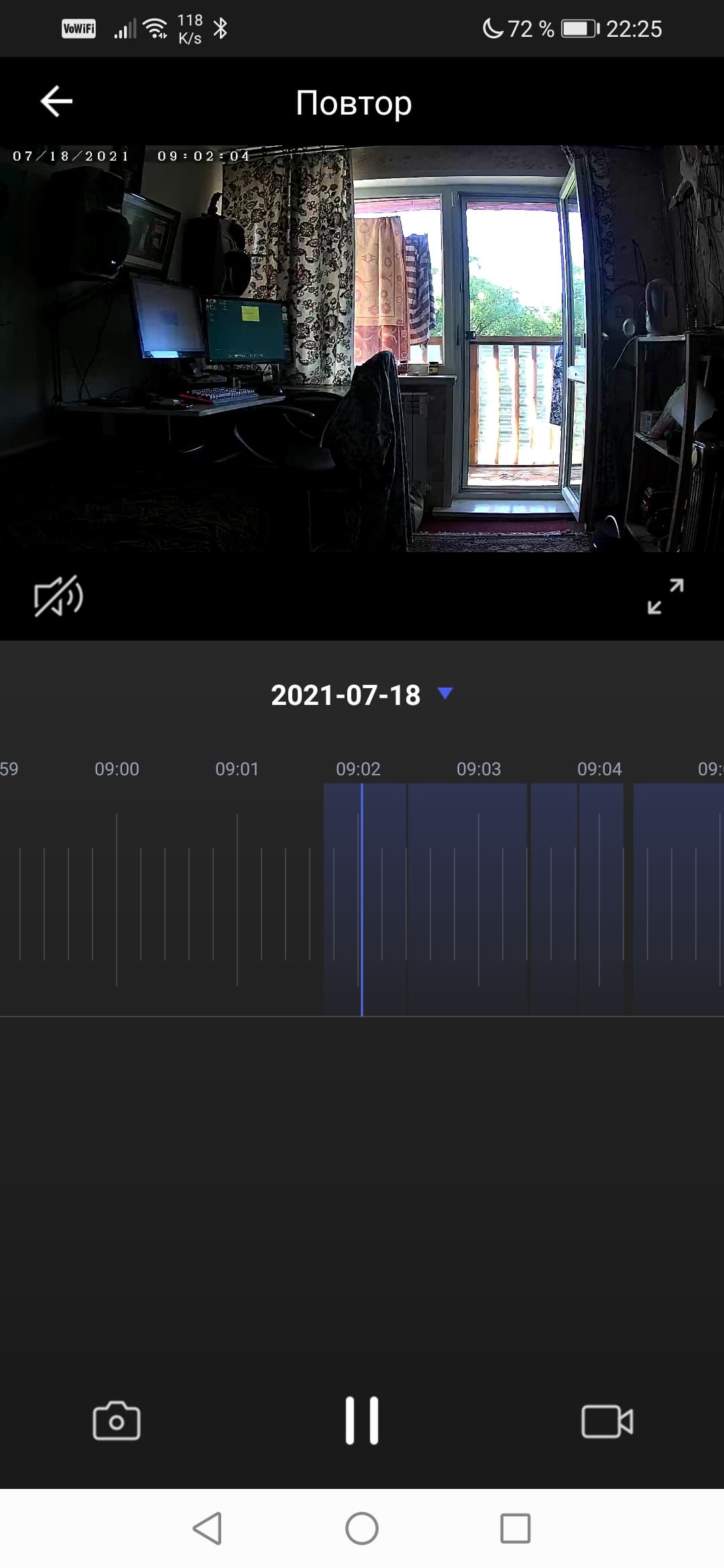This screenshot has width=724, height=1568.
Task: Take a snapshot with the camera icon
Action: click(x=117, y=1421)
